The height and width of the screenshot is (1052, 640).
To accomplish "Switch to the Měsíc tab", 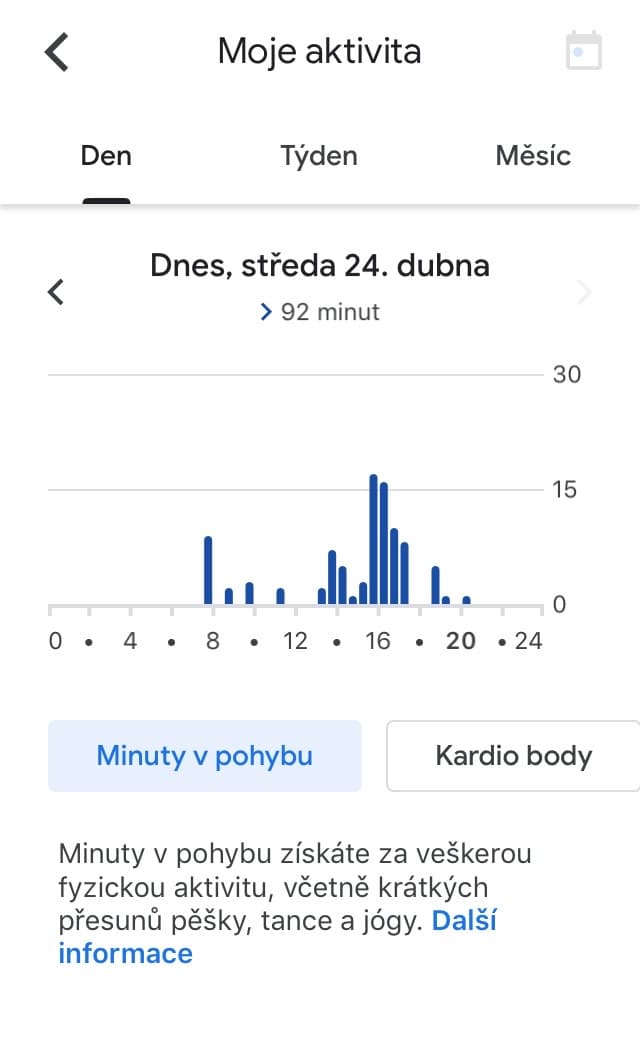I will pyautogui.click(x=533, y=156).
